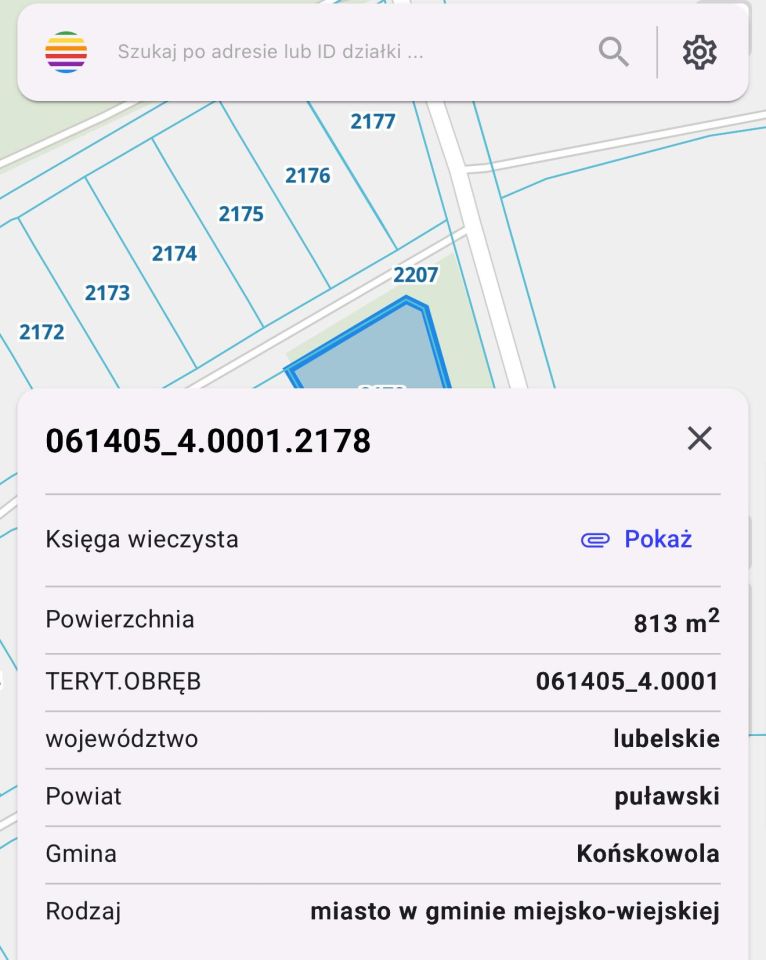Select parcel 2175 on the map
The height and width of the screenshot is (960, 766).
tap(239, 213)
